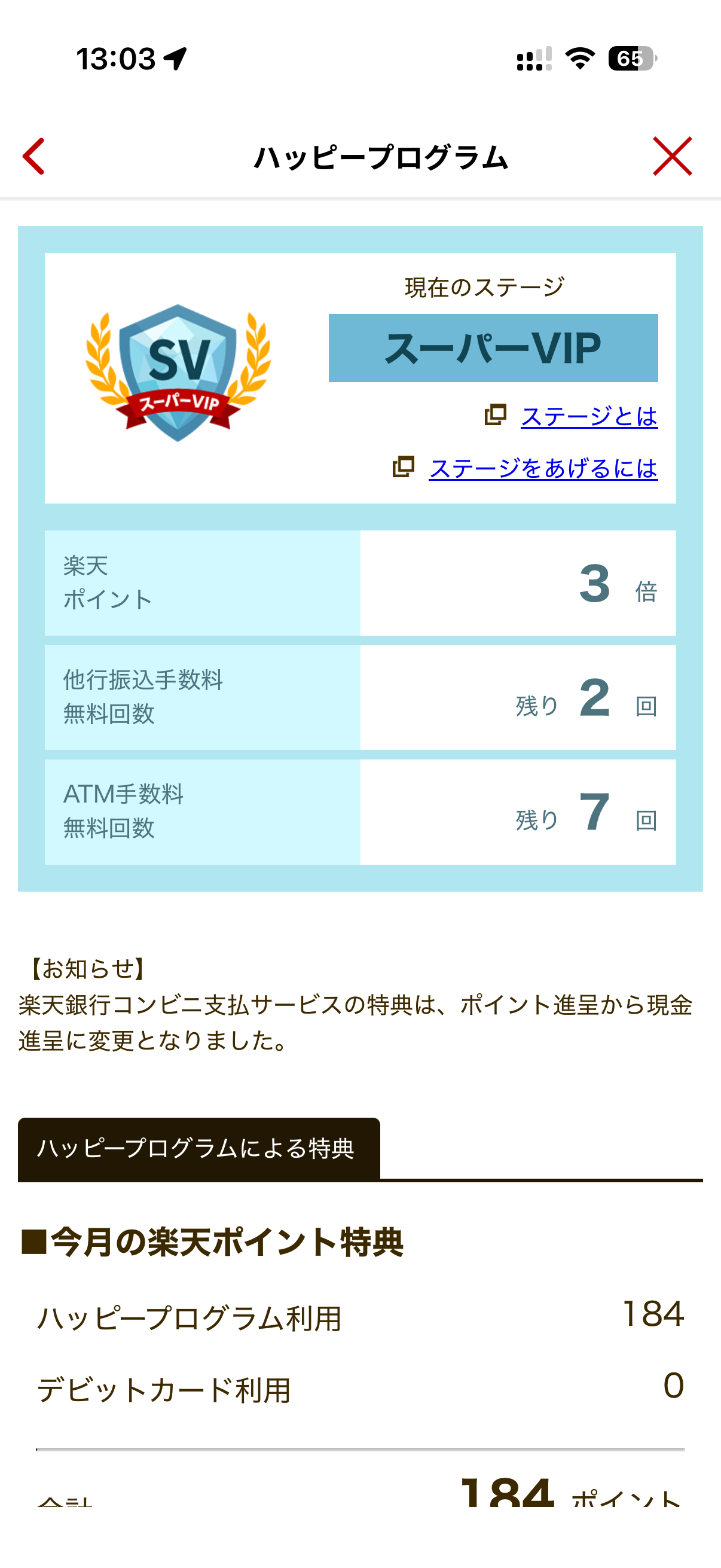The width and height of the screenshot is (721, 1568).
Task: Tap the 13:03 clock display
Action: click(x=115, y=58)
